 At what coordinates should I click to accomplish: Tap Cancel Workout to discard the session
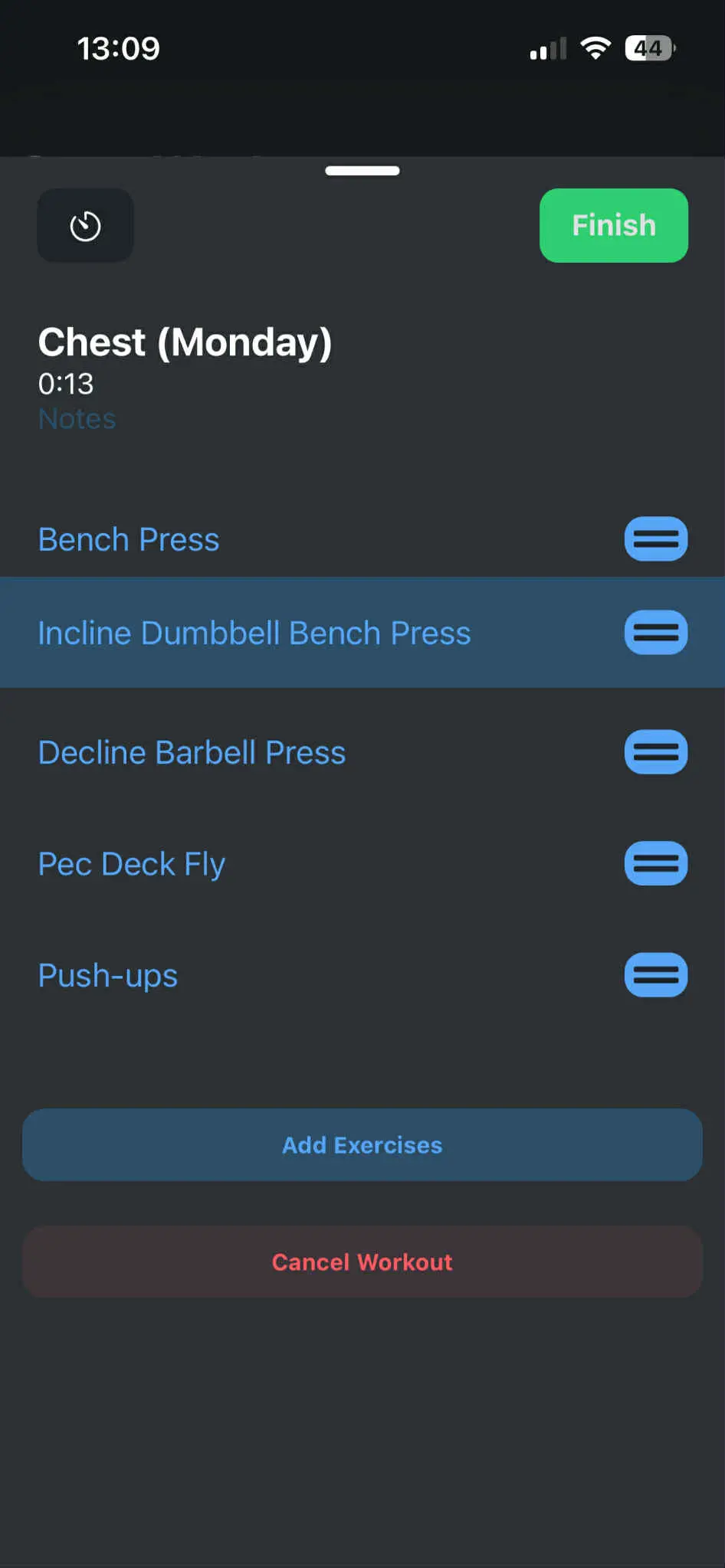(x=362, y=1262)
